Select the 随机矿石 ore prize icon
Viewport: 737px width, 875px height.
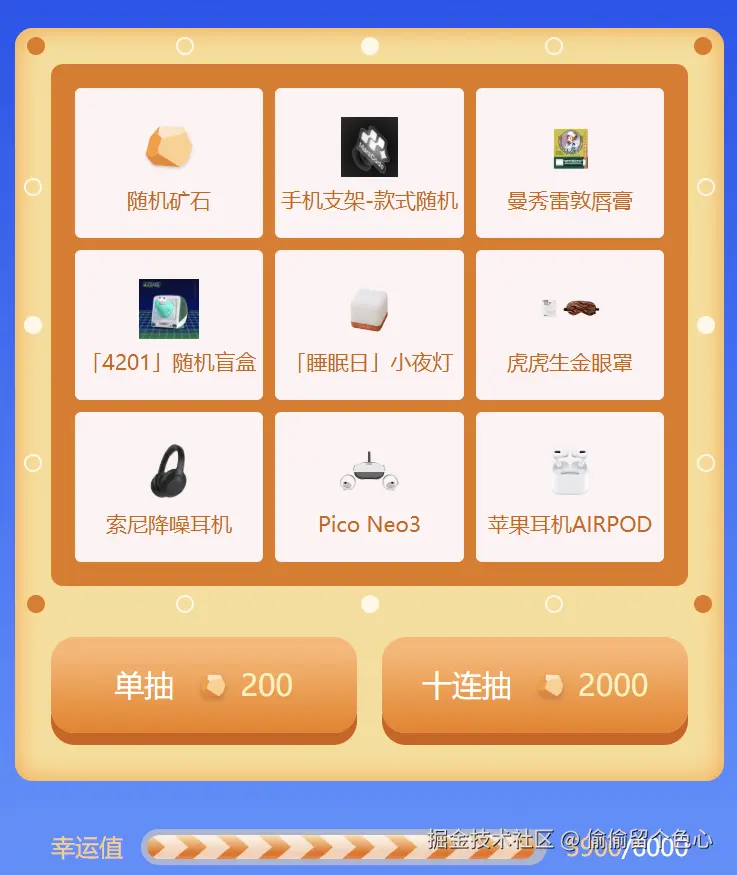168,146
